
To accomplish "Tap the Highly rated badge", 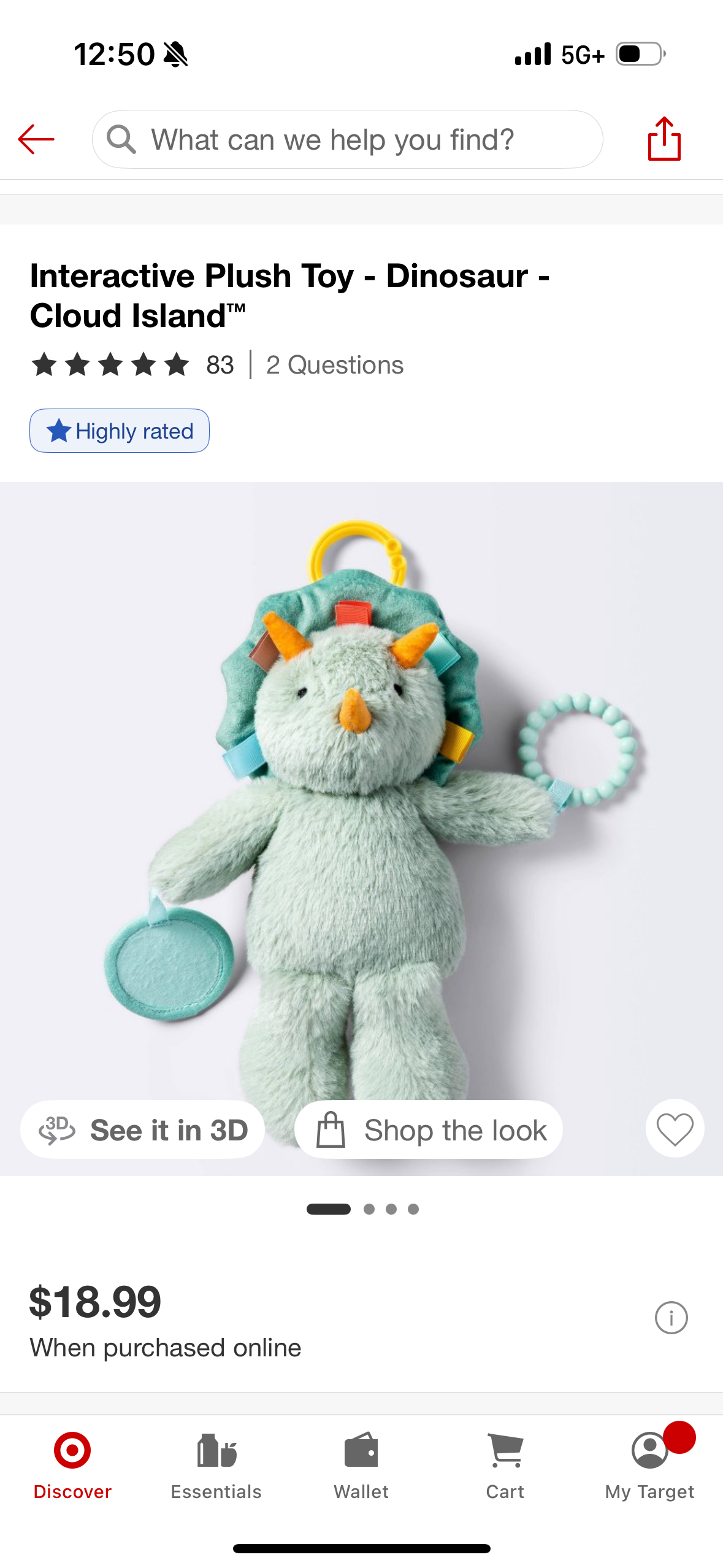I will coord(120,431).
